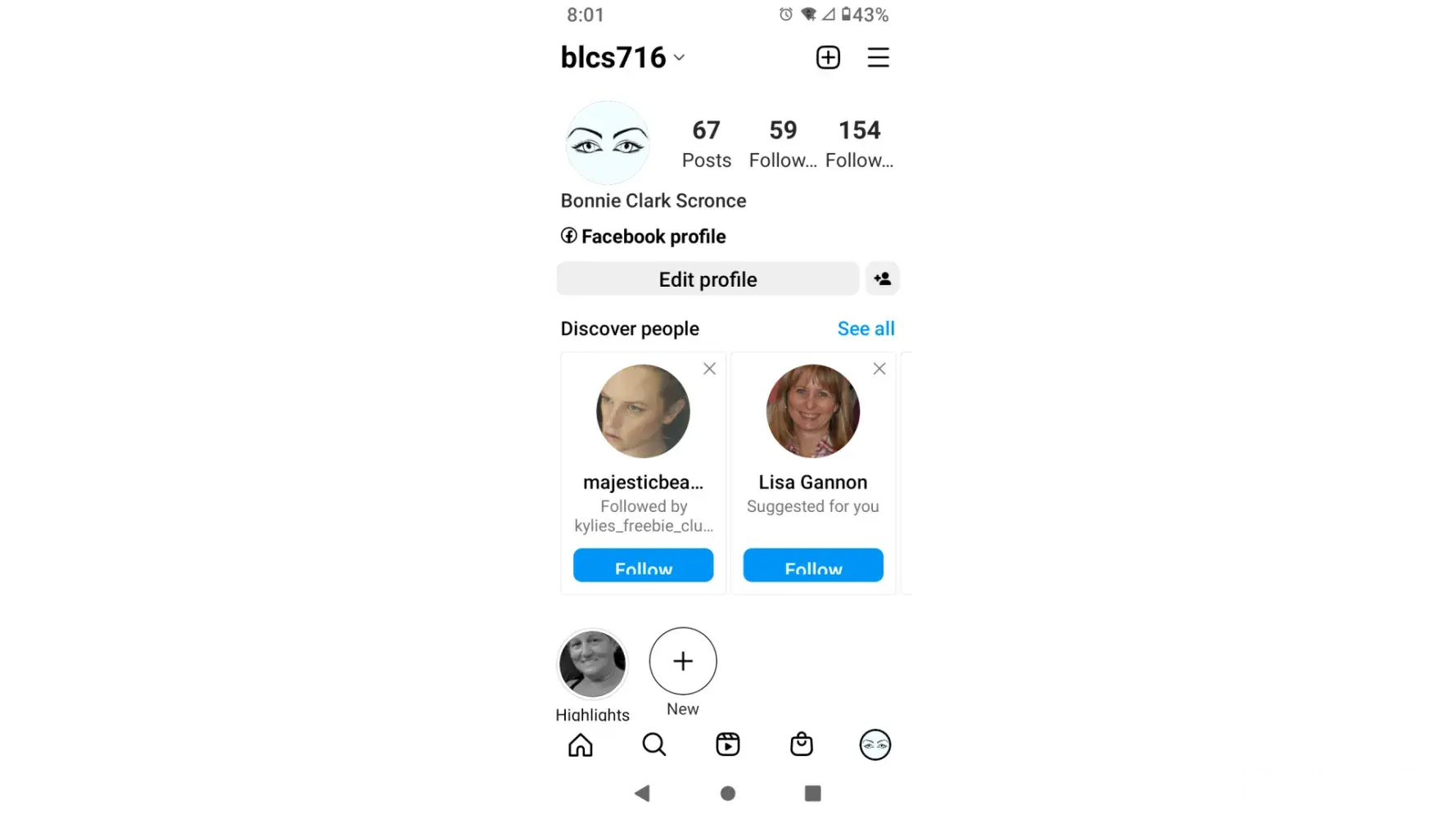Follow Lisa Gannon

point(812,566)
